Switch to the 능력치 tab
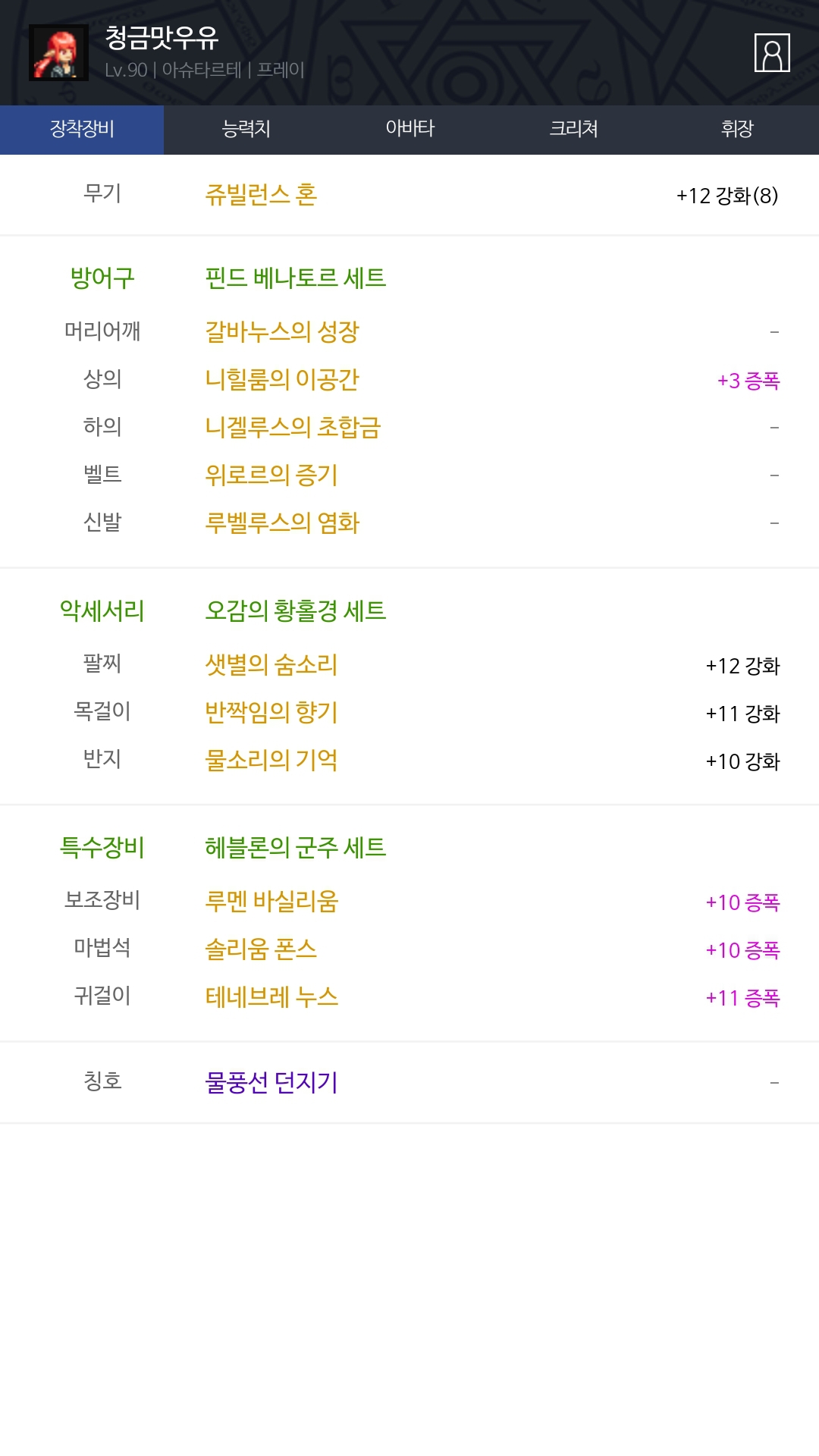This screenshot has width=819, height=1456. 246,129
